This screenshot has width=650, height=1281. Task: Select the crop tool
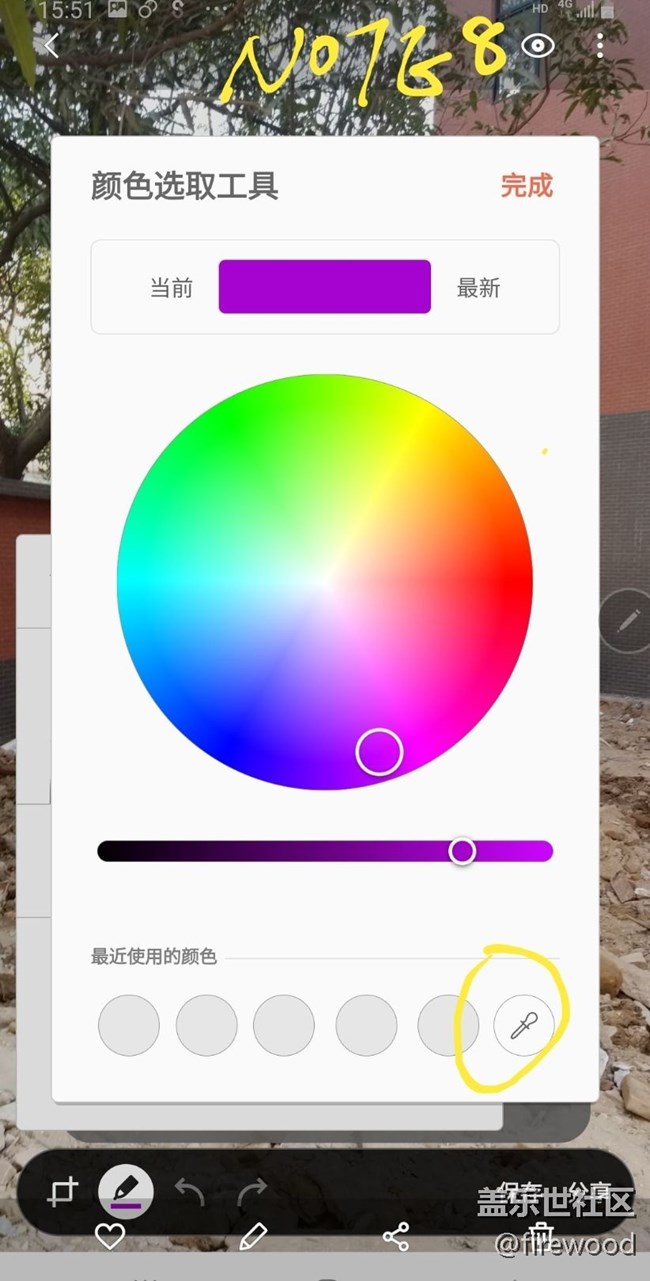(x=63, y=1192)
